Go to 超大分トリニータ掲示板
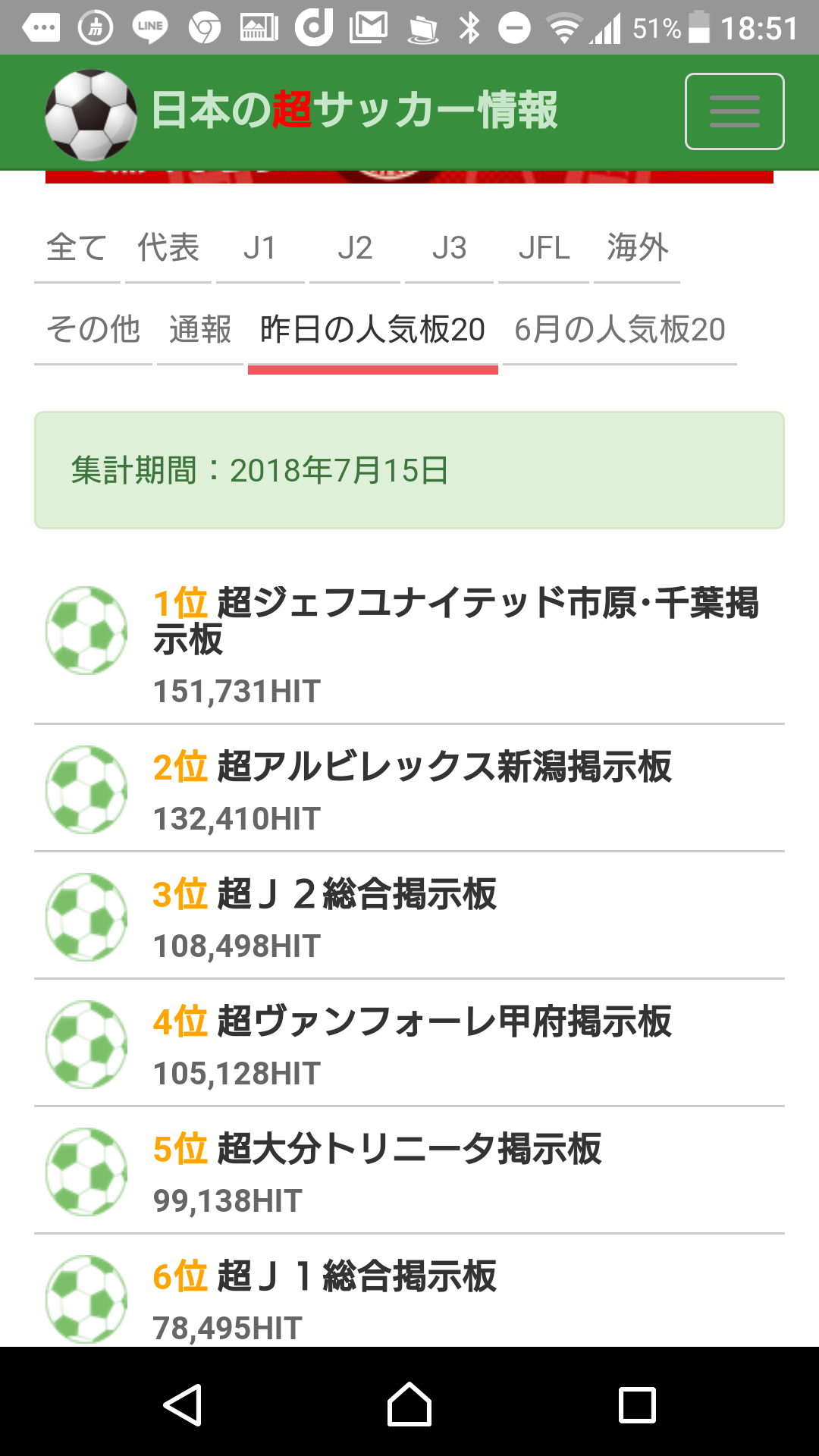Image resolution: width=819 pixels, height=1456 pixels. [x=409, y=1149]
